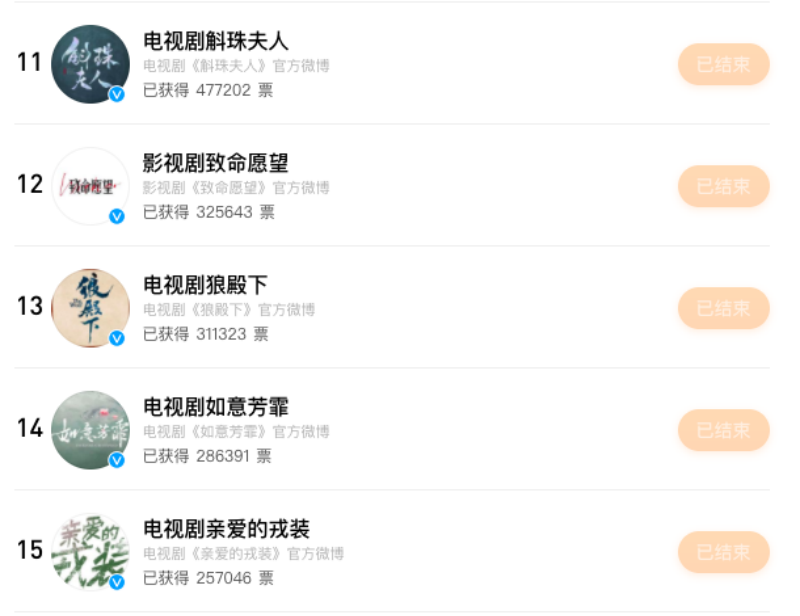The width and height of the screenshot is (800, 616).
Task: Tap 已结束 button for 影视剧致命愿望
Action: [x=723, y=186]
